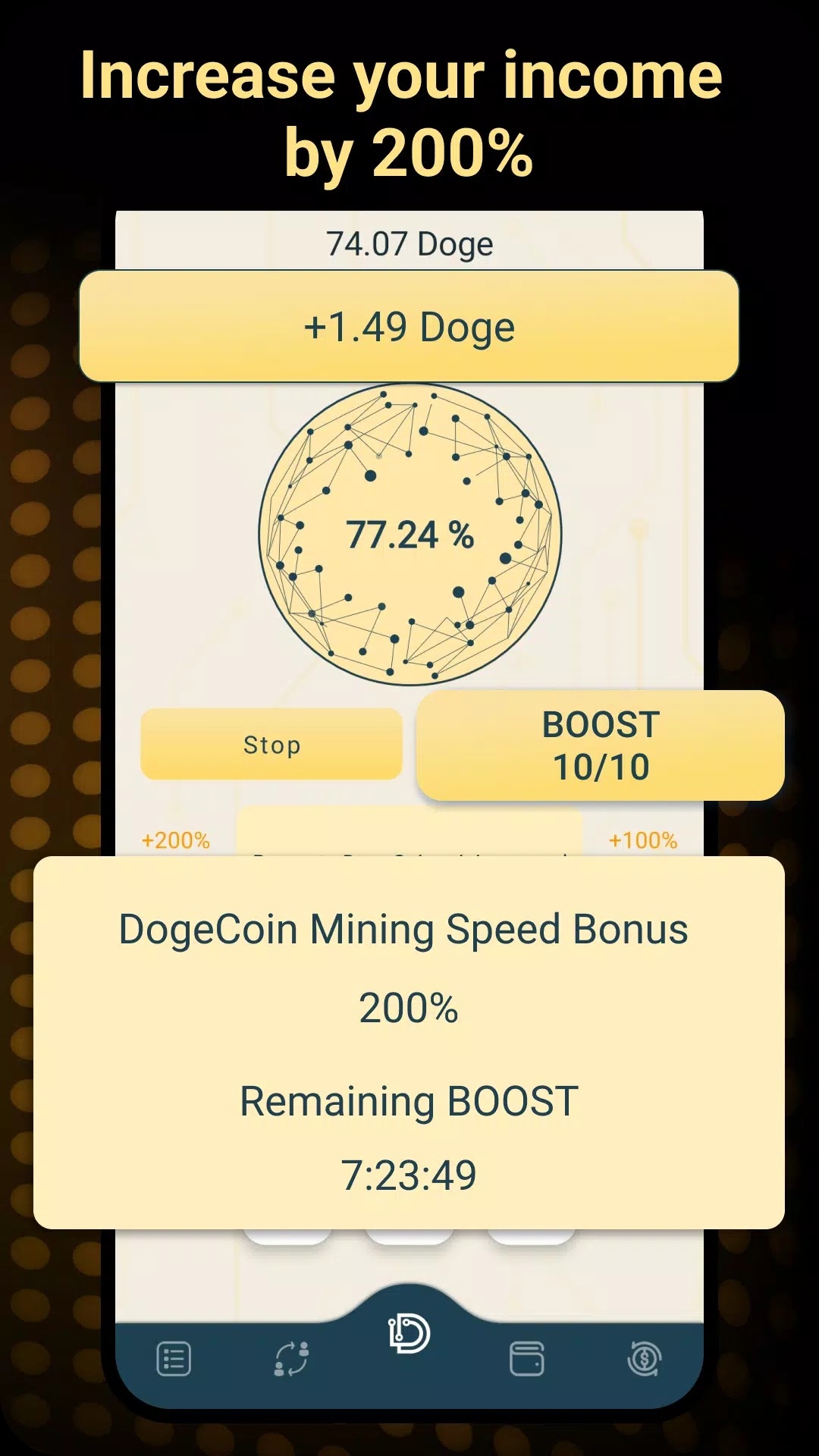
Task: Activate the +100% boost option
Action: [642, 840]
